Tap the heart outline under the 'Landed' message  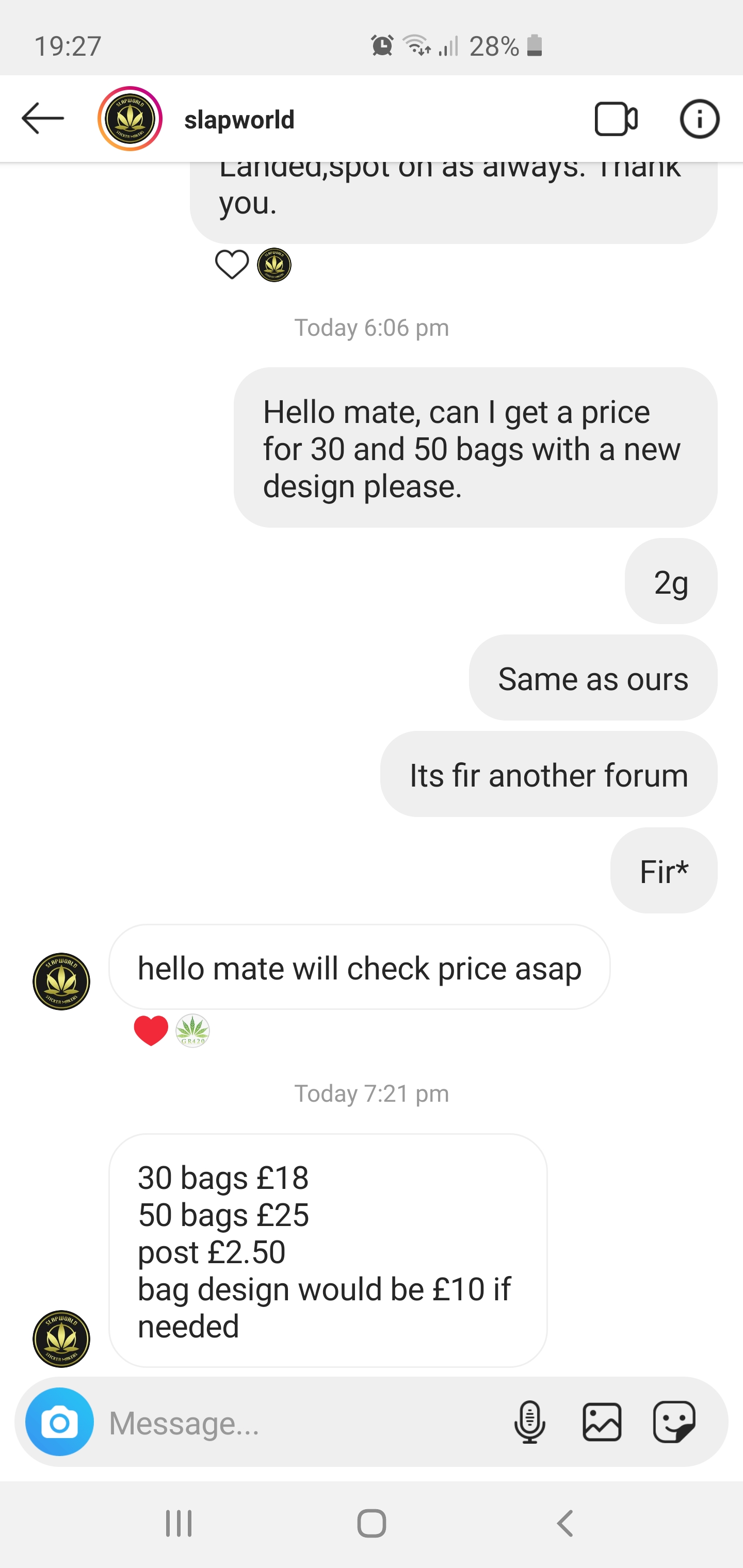pyautogui.click(x=232, y=265)
